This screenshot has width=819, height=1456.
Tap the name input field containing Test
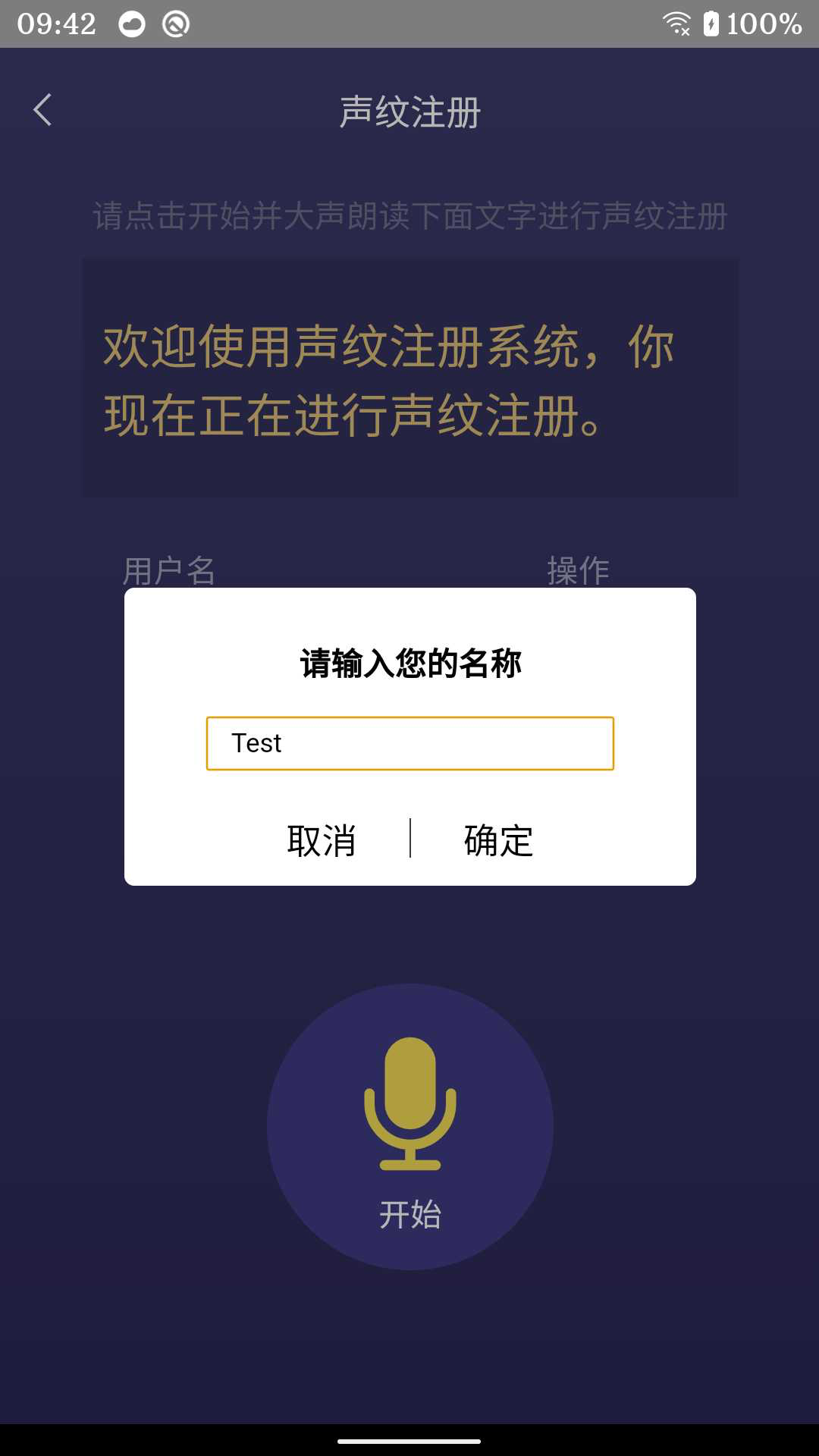tap(409, 743)
